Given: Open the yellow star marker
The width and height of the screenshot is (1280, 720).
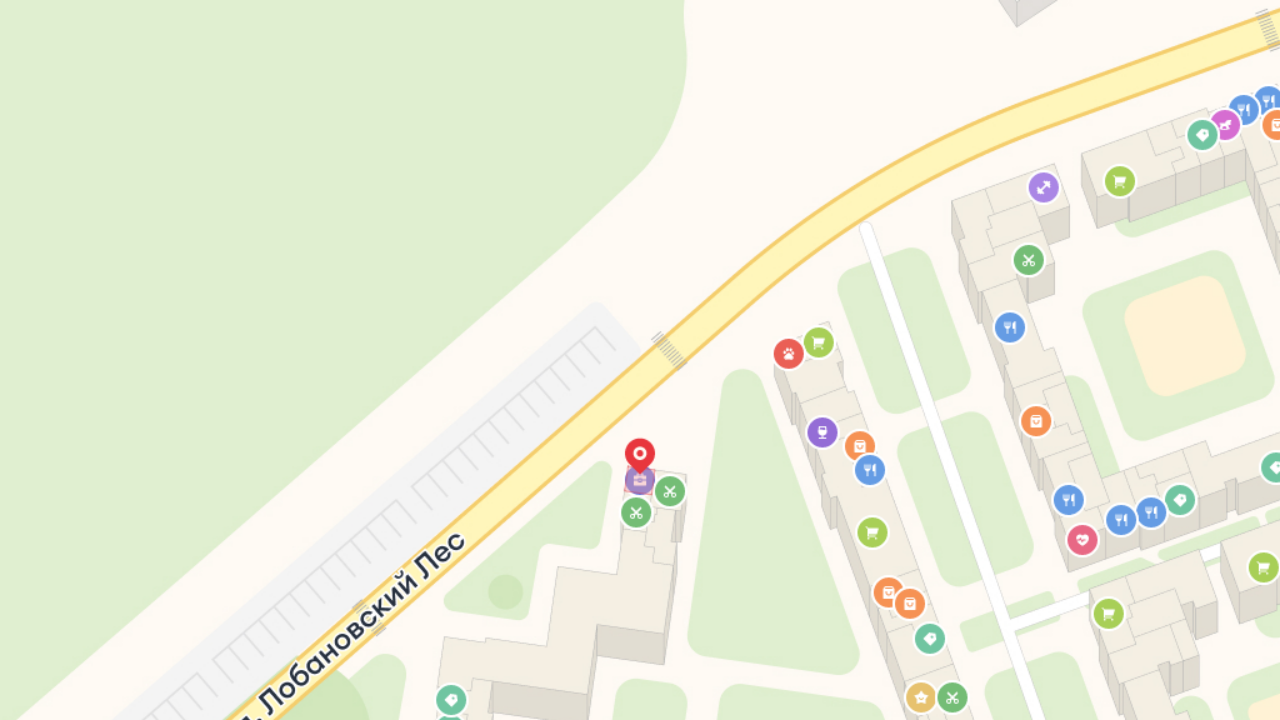Looking at the screenshot, I should [x=920, y=697].
